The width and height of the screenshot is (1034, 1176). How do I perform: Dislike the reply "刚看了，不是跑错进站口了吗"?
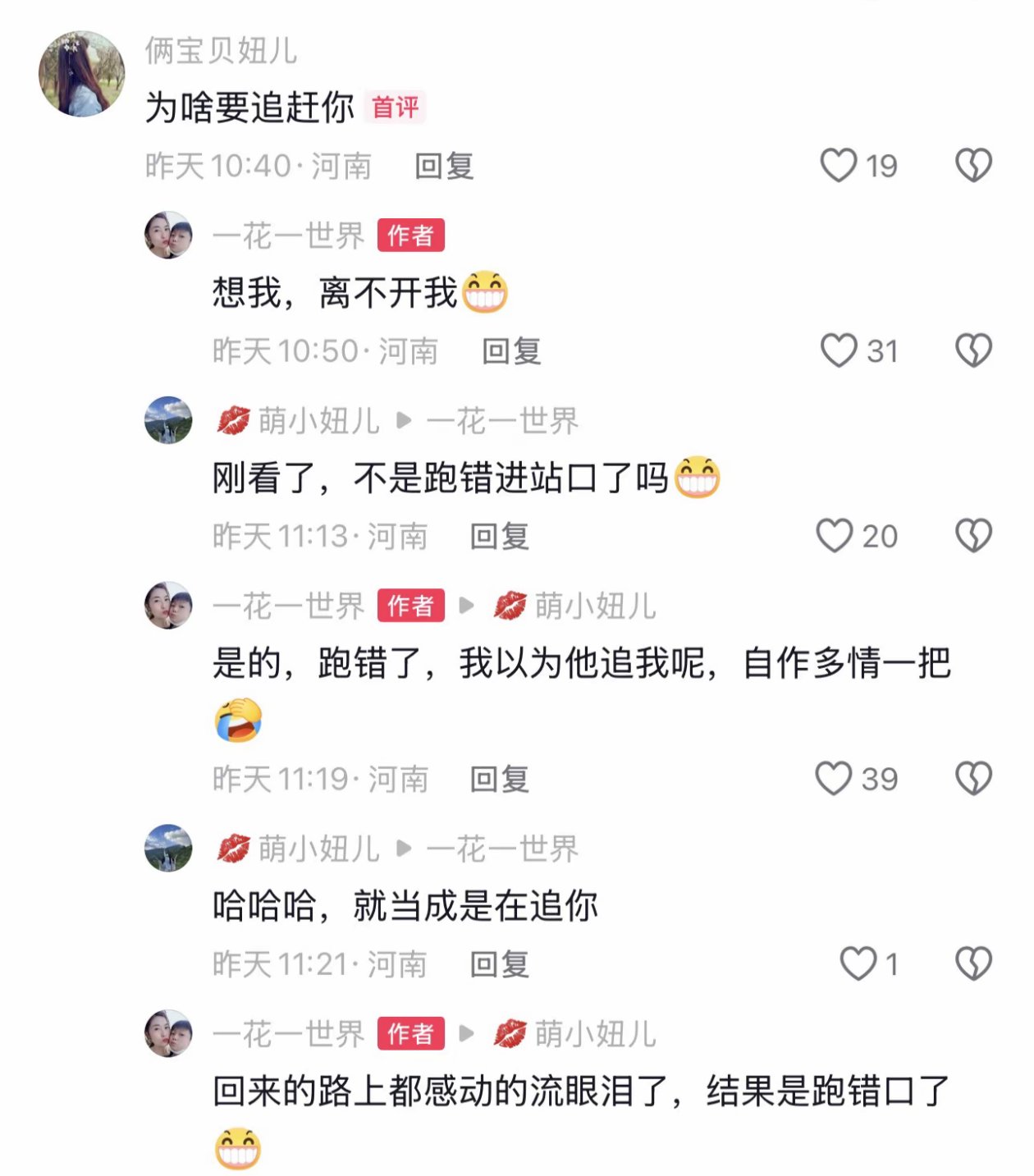(x=973, y=536)
